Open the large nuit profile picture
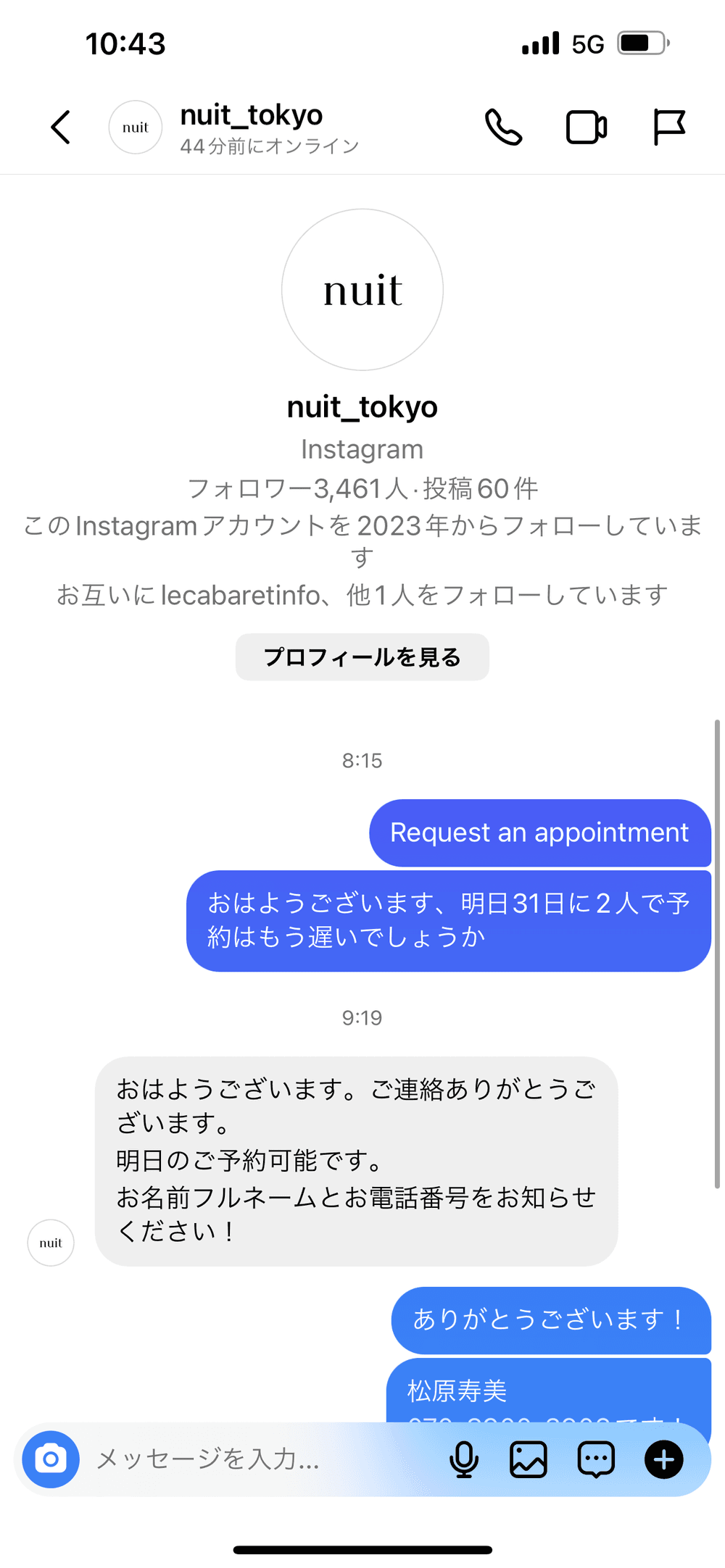 (362, 290)
